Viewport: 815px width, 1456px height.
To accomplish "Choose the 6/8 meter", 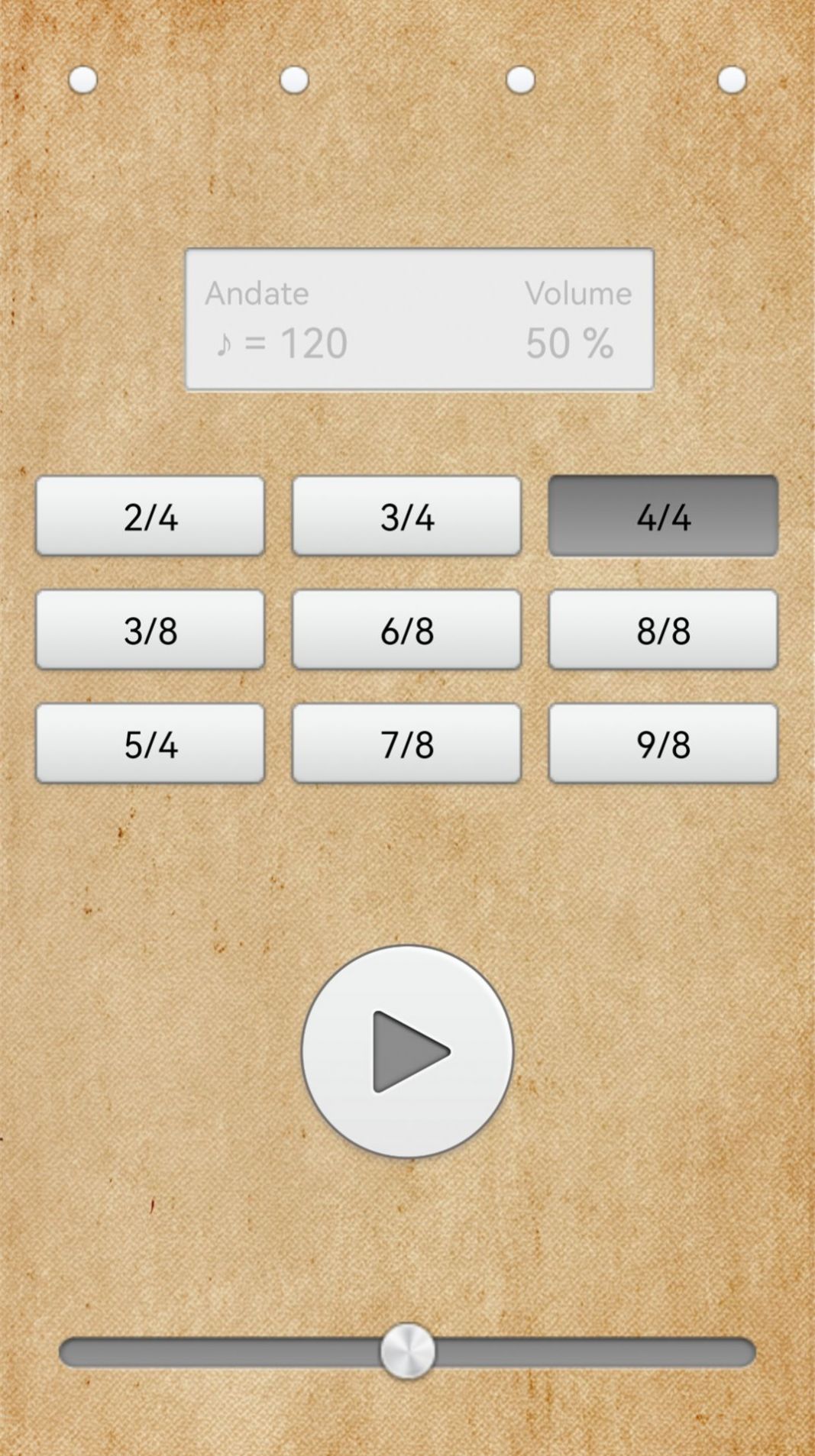I will pos(406,629).
